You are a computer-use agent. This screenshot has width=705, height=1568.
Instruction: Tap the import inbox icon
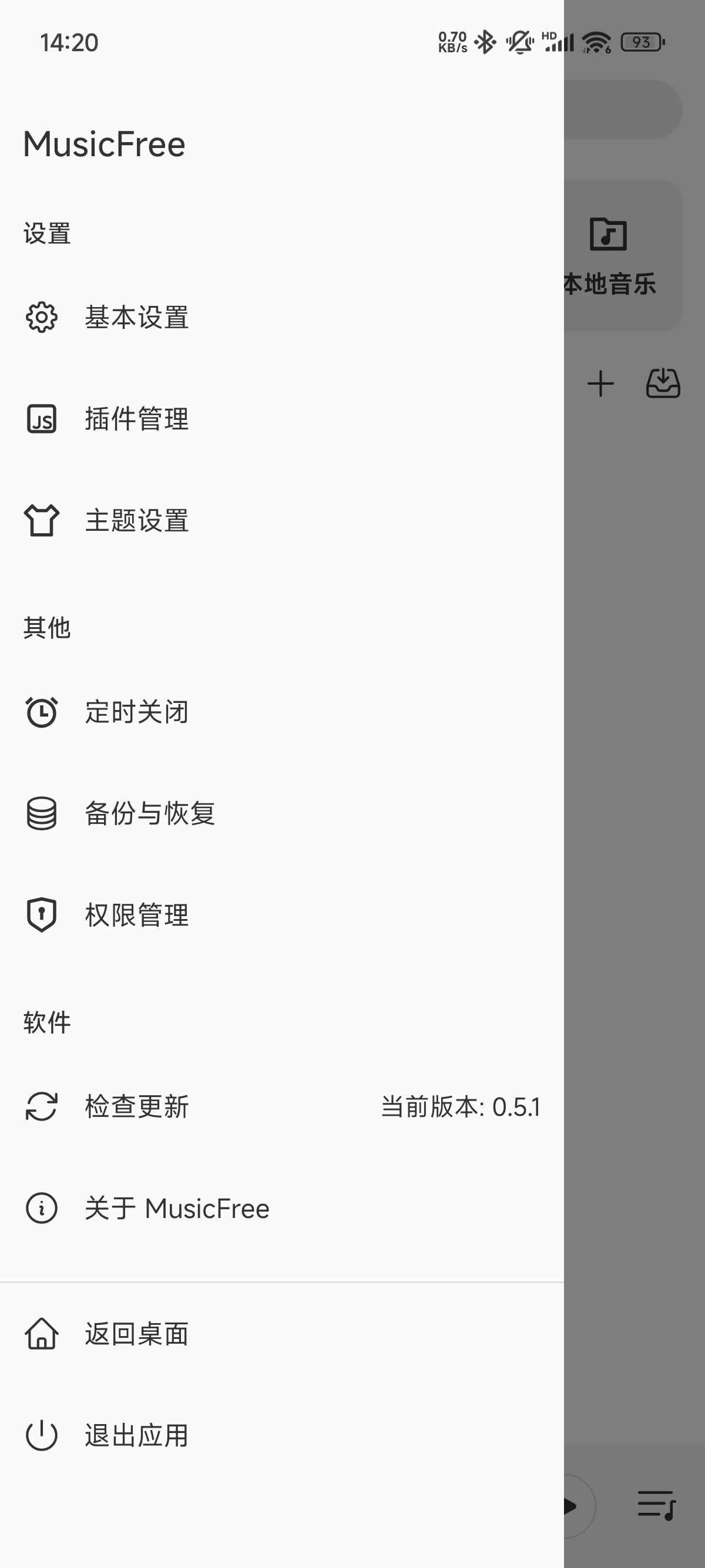(x=662, y=384)
